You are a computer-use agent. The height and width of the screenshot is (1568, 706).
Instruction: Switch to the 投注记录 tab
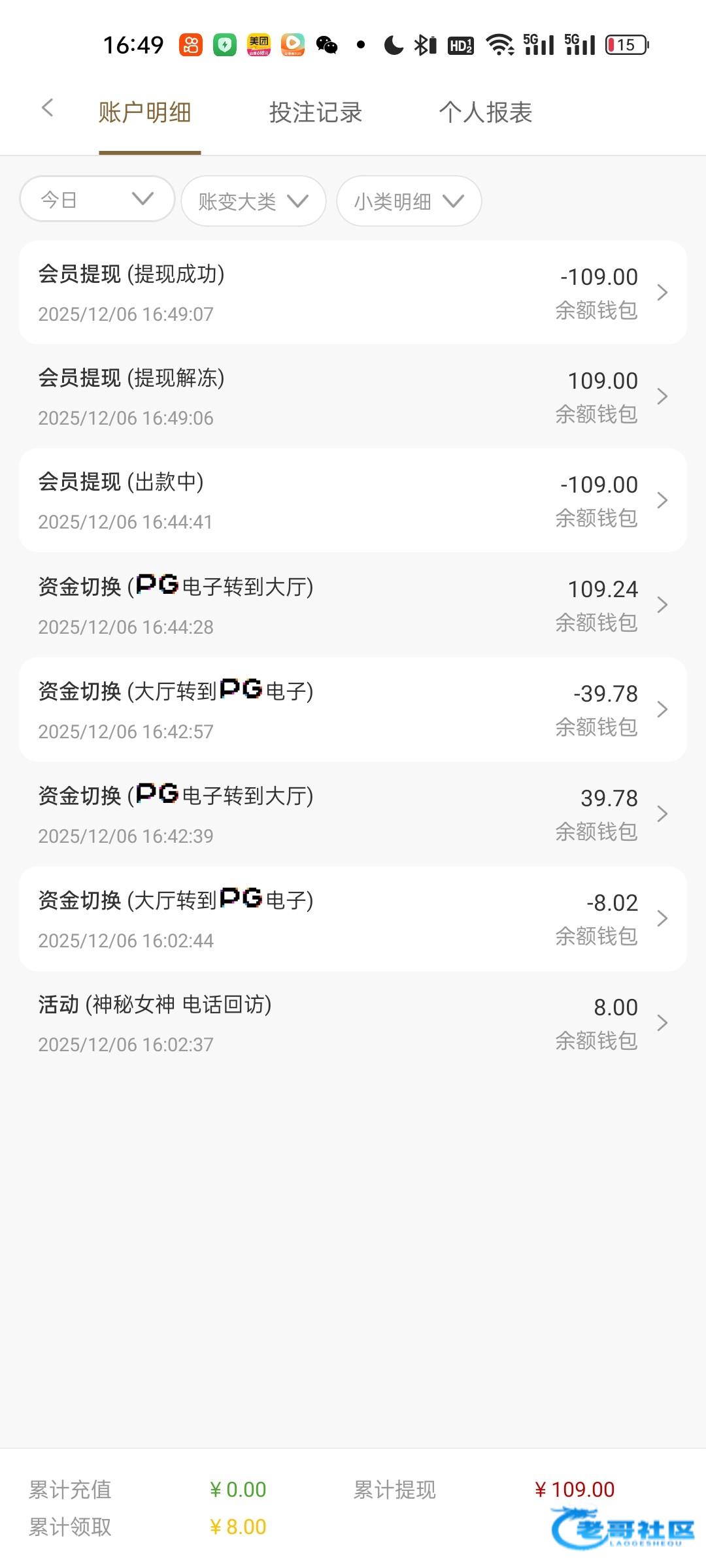[315, 112]
